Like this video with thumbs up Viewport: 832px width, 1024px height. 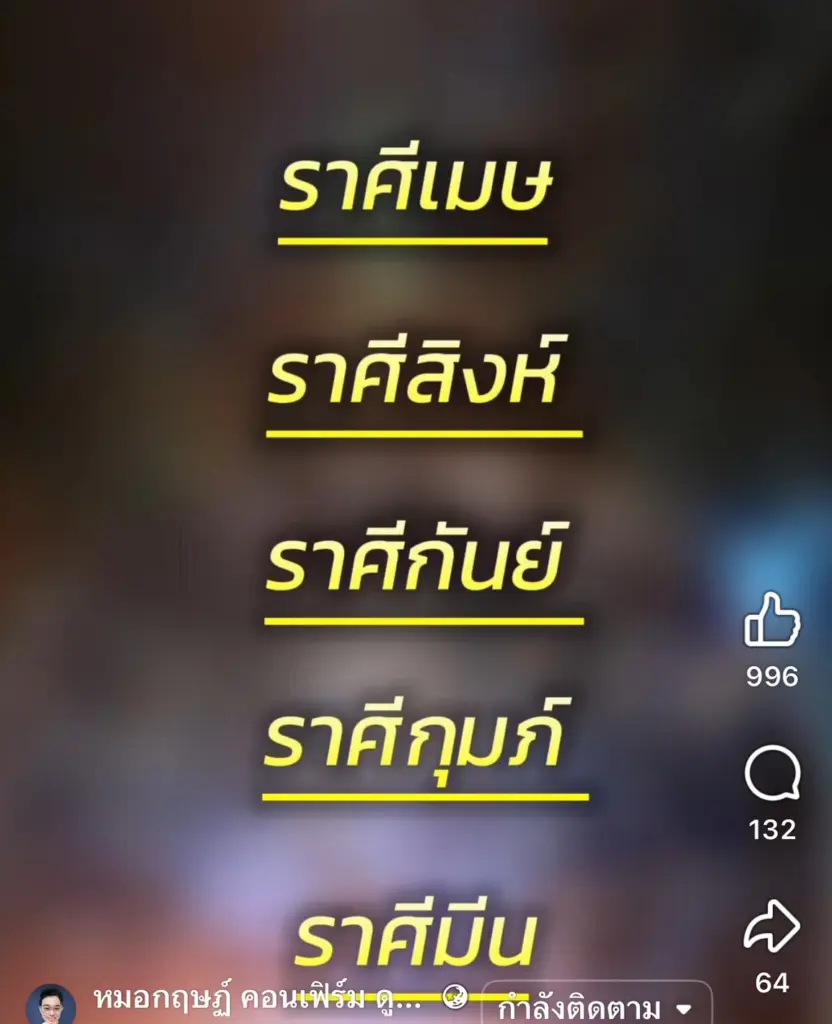[x=772, y=620]
